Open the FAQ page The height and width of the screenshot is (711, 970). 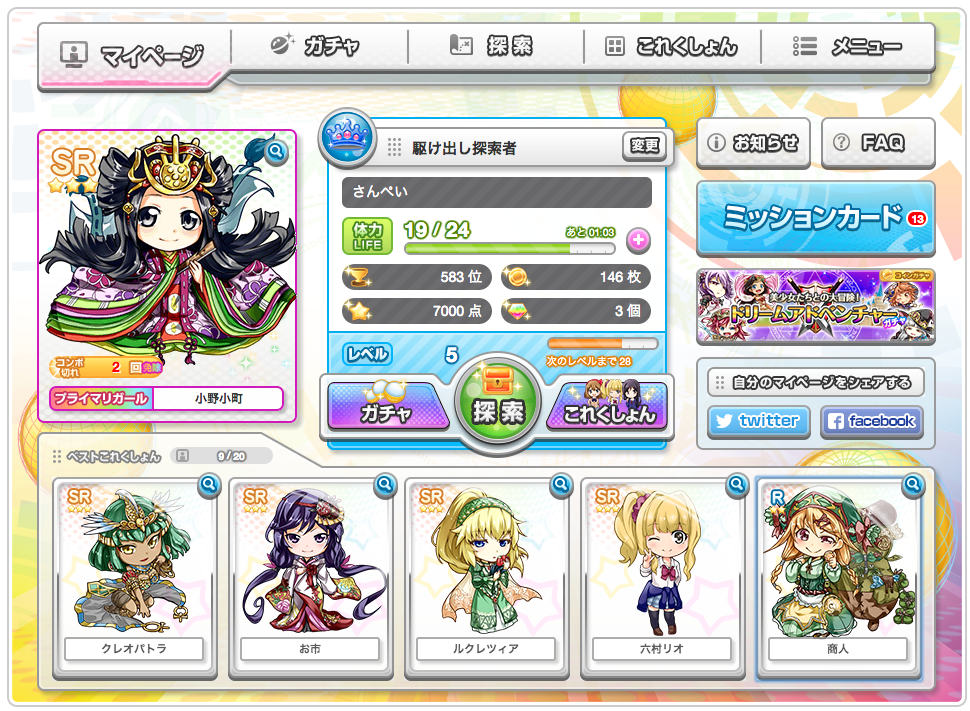point(877,143)
